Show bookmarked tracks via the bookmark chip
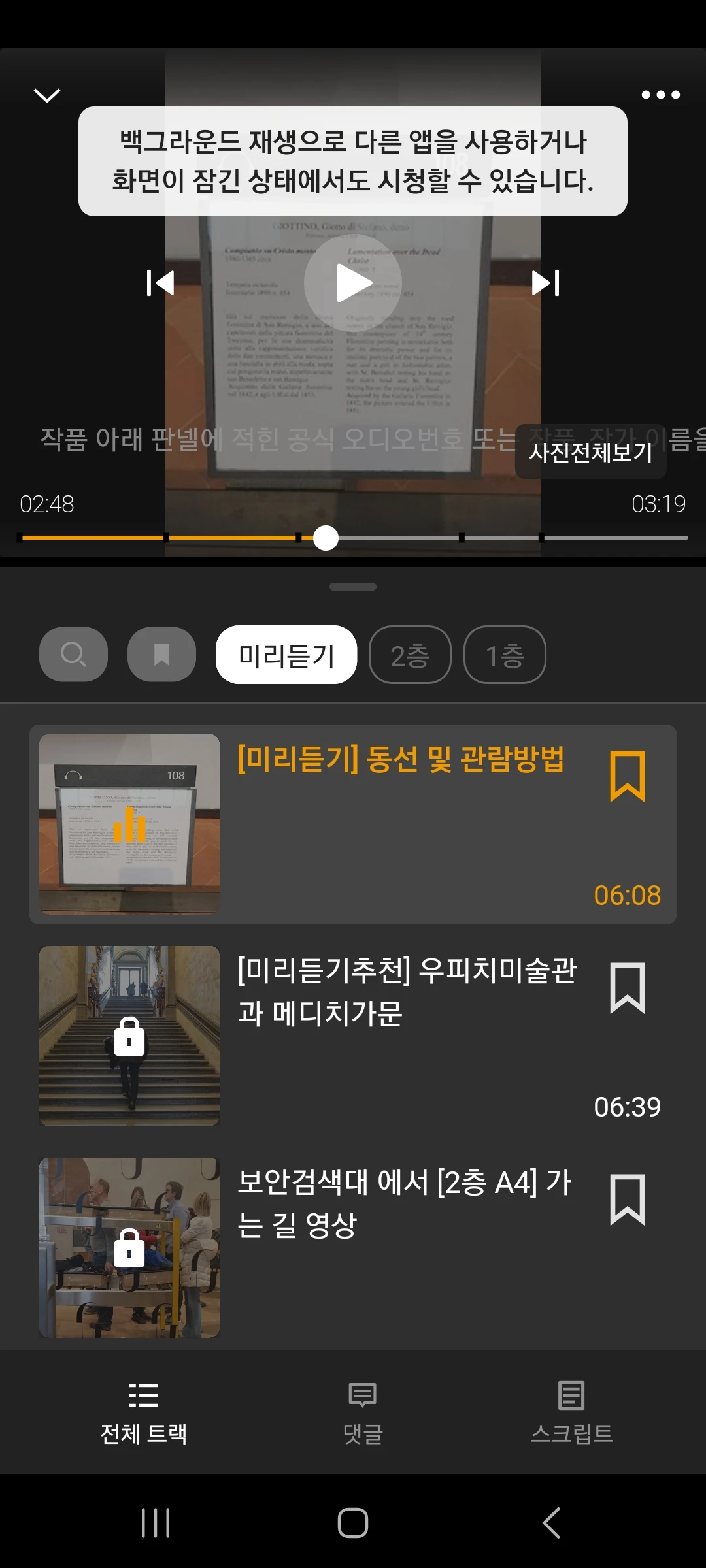The height and width of the screenshot is (1568, 706). click(161, 654)
